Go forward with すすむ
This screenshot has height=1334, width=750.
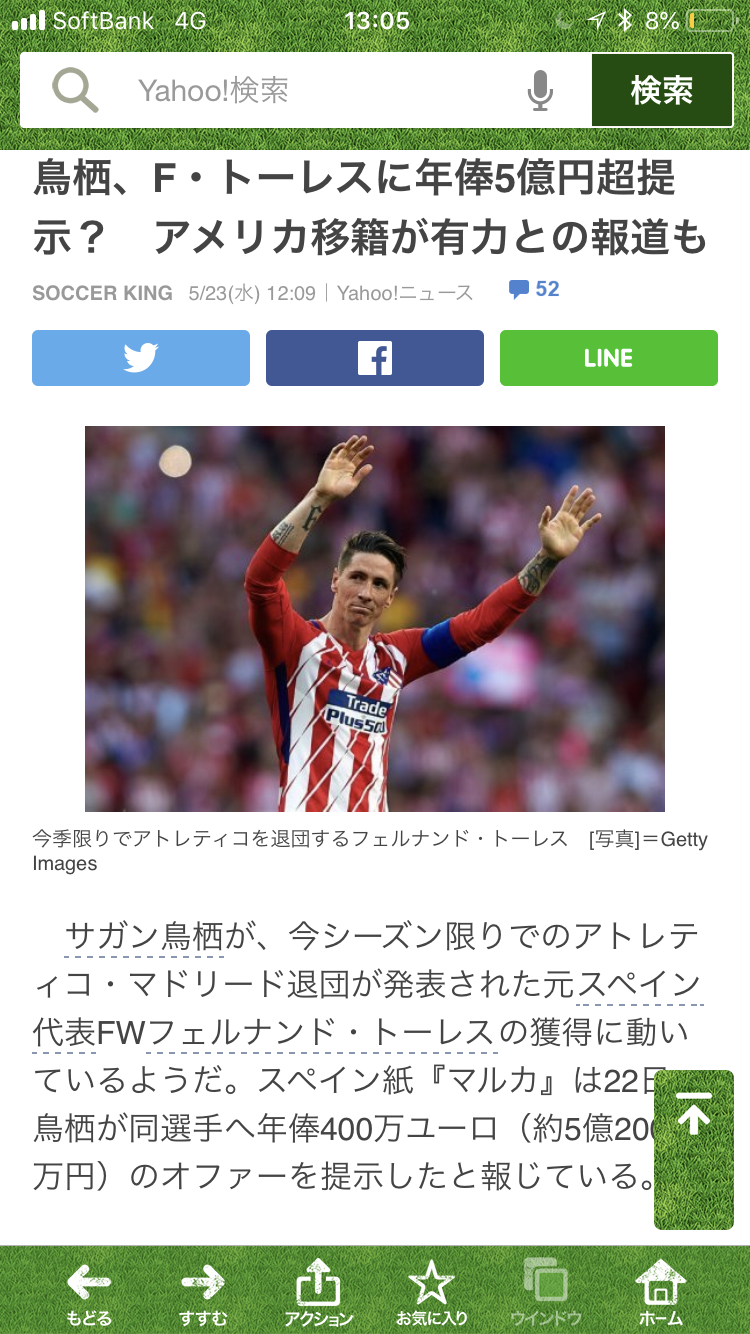[203, 1292]
